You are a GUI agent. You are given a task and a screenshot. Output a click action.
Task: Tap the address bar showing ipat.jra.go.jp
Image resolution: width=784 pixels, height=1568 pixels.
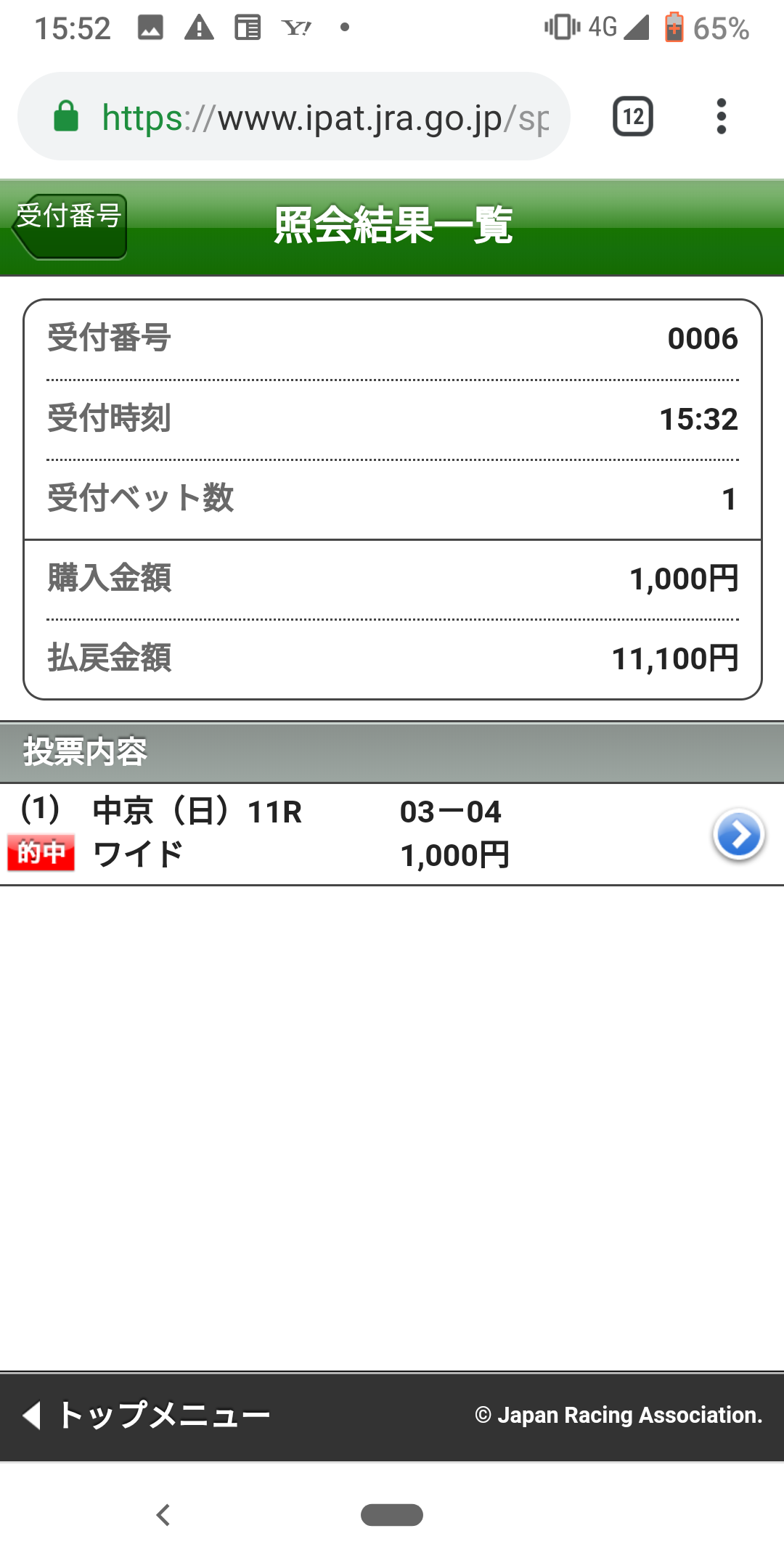pyautogui.click(x=327, y=117)
